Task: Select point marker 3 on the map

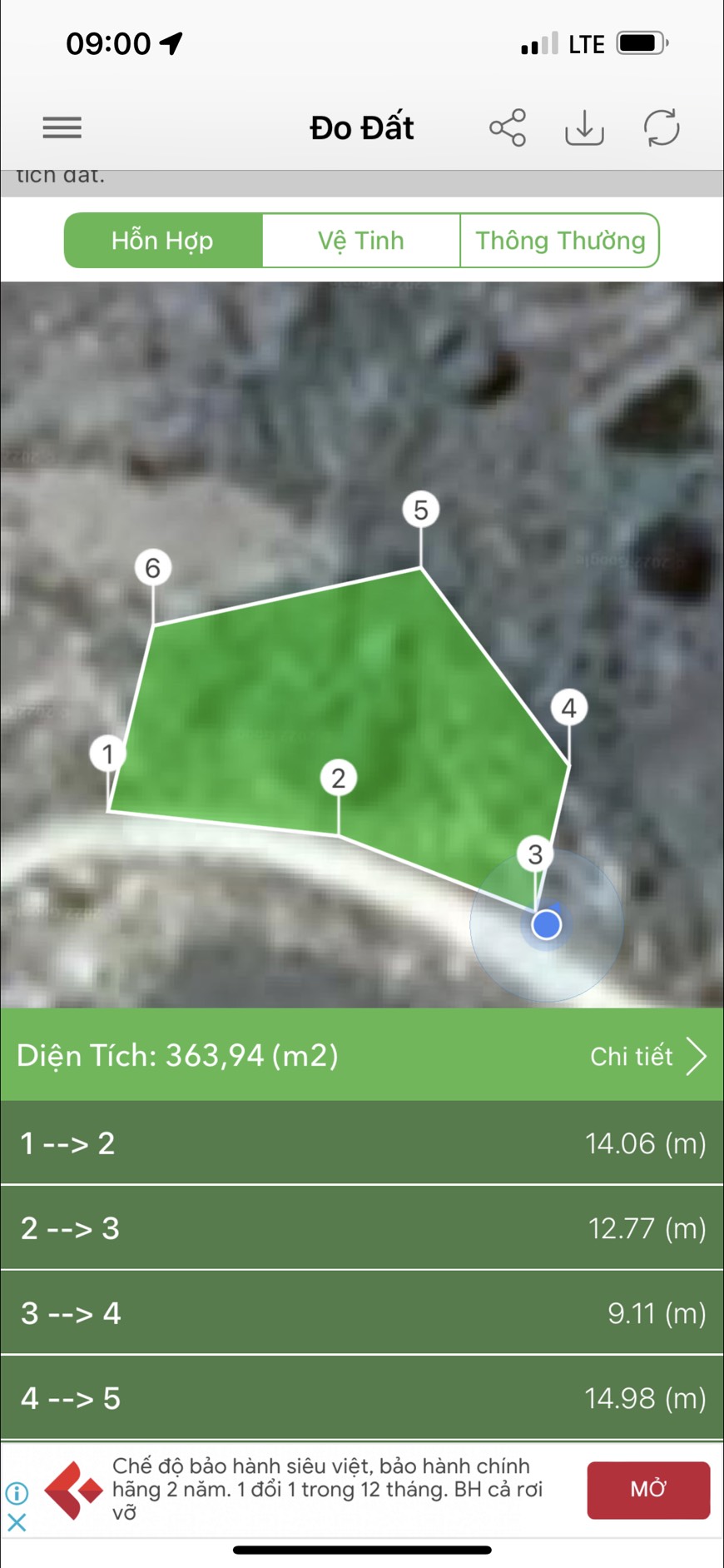Action: (x=535, y=854)
